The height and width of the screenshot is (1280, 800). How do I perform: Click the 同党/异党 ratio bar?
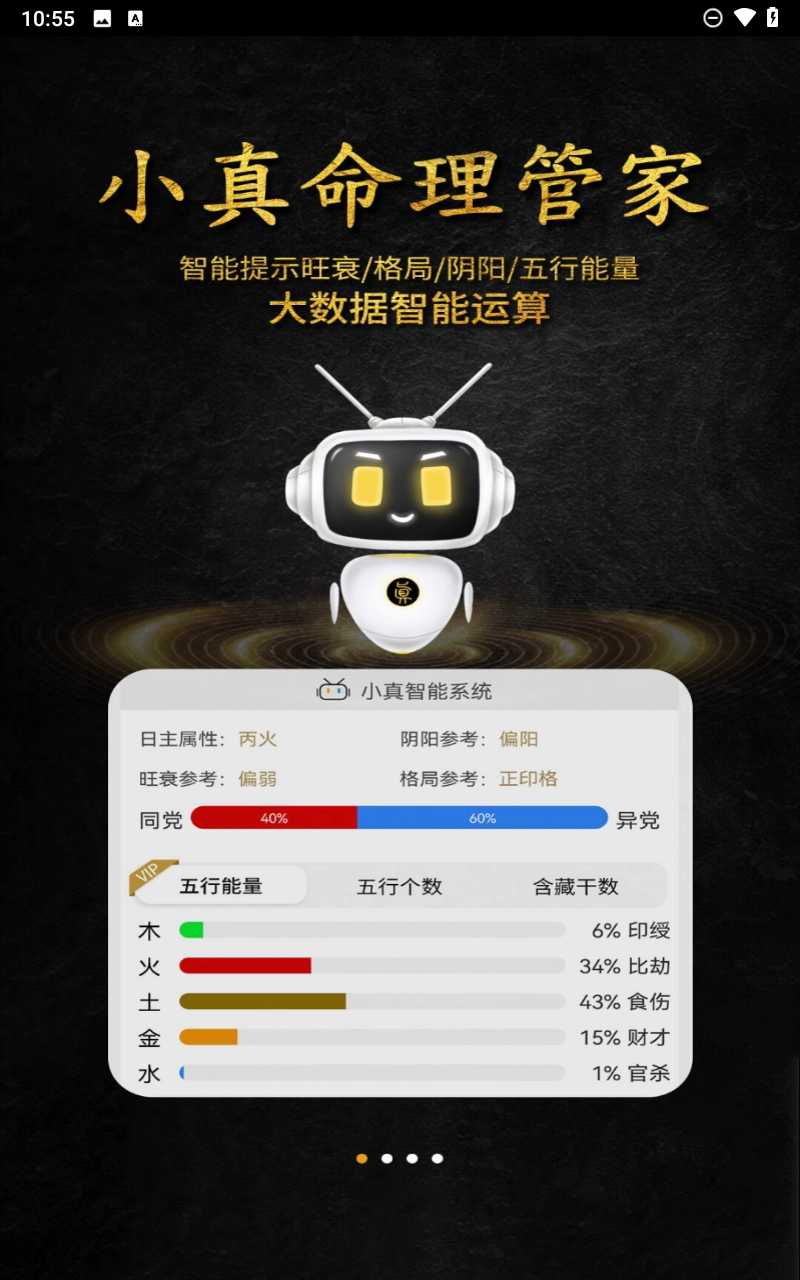tap(400, 818)
